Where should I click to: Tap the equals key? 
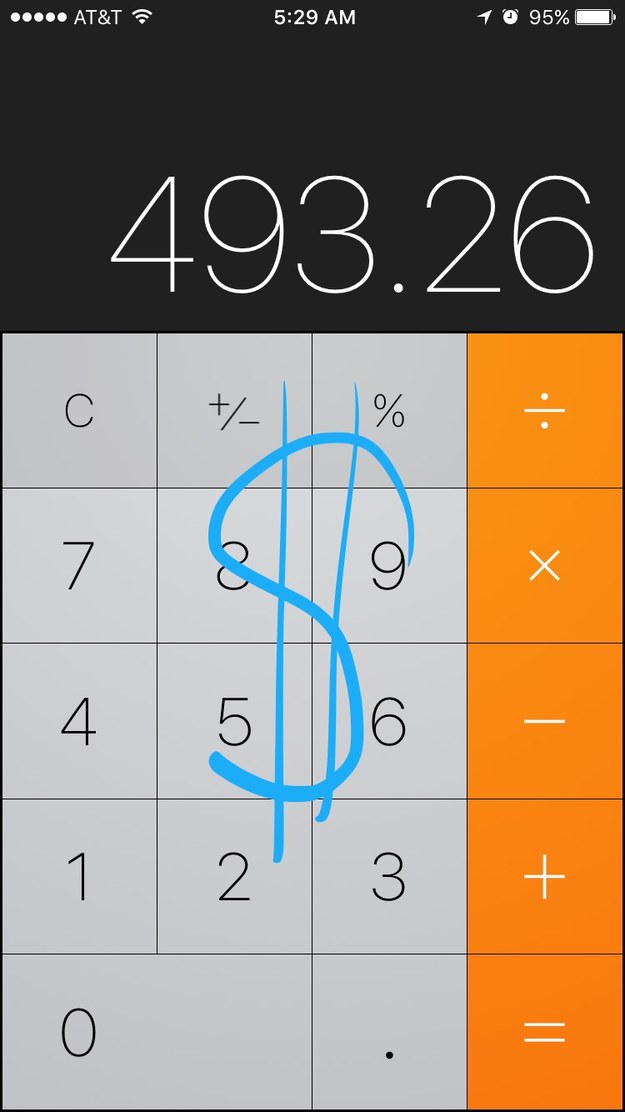(546, 1031)
